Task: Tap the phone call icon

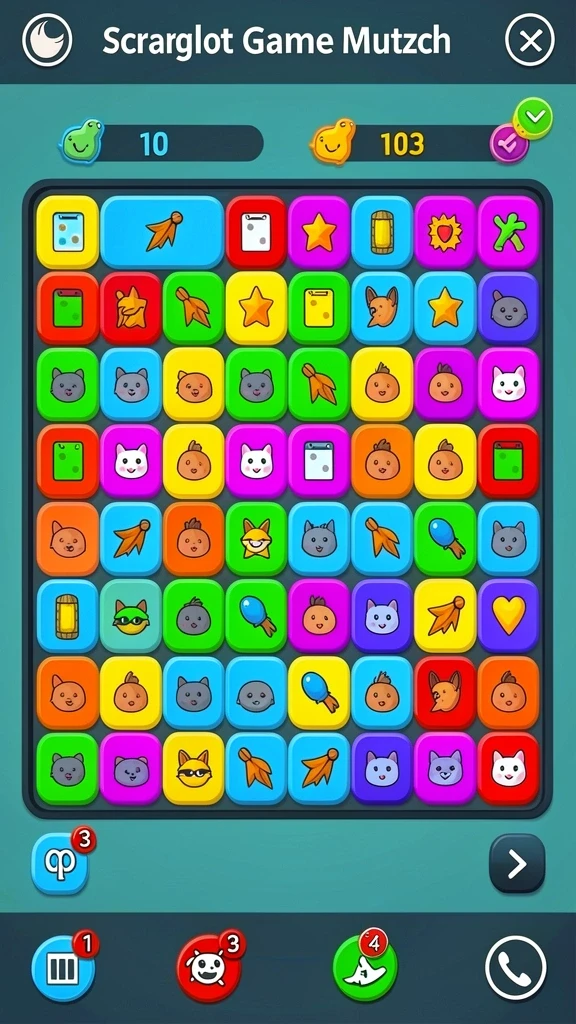Action: coord(515,968)
